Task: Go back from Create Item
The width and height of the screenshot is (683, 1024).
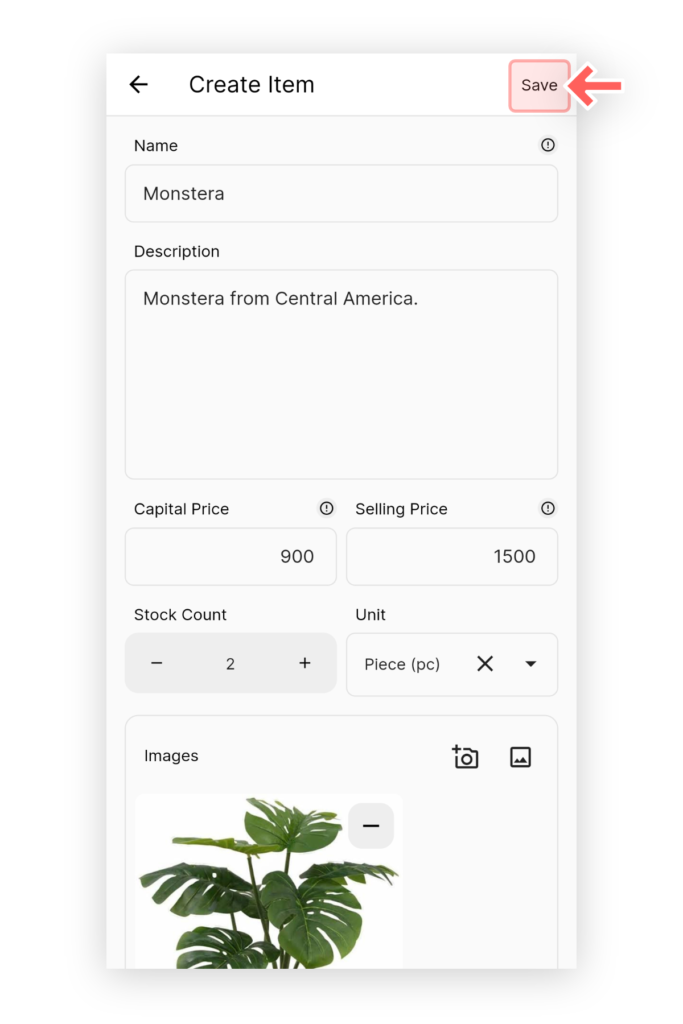Action: (x=139, y=85)
